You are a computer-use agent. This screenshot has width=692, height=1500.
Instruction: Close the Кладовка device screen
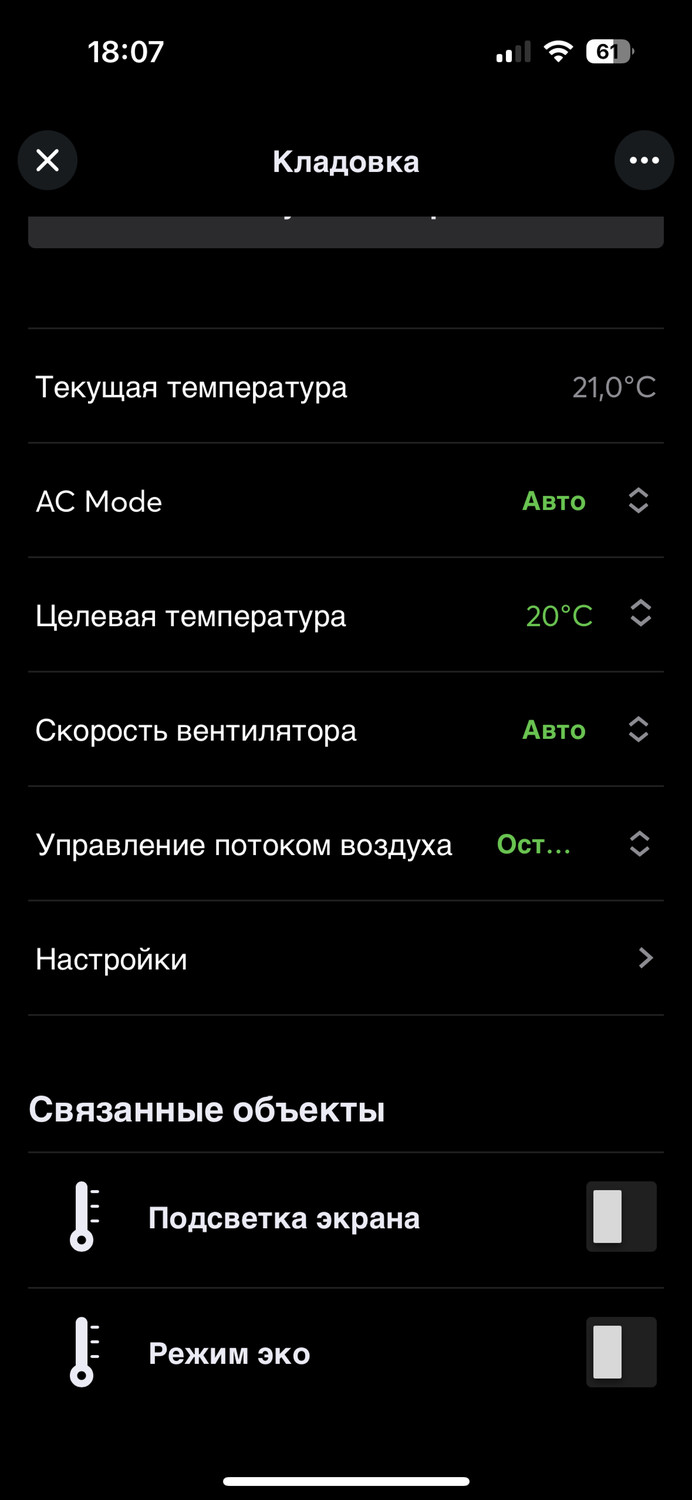(x=47, y=160)
